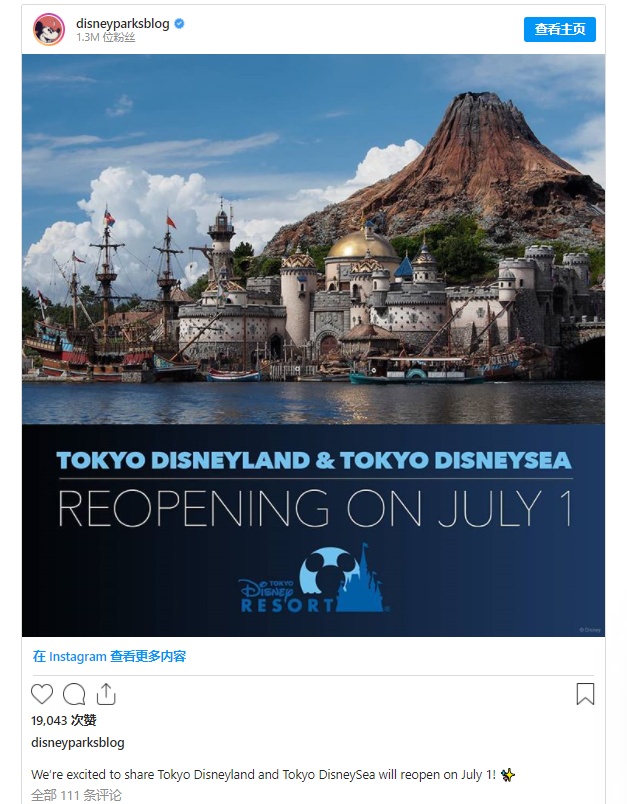View all 111 comments
The height and width of the screenshot is (804, 627).
point(76,795)
